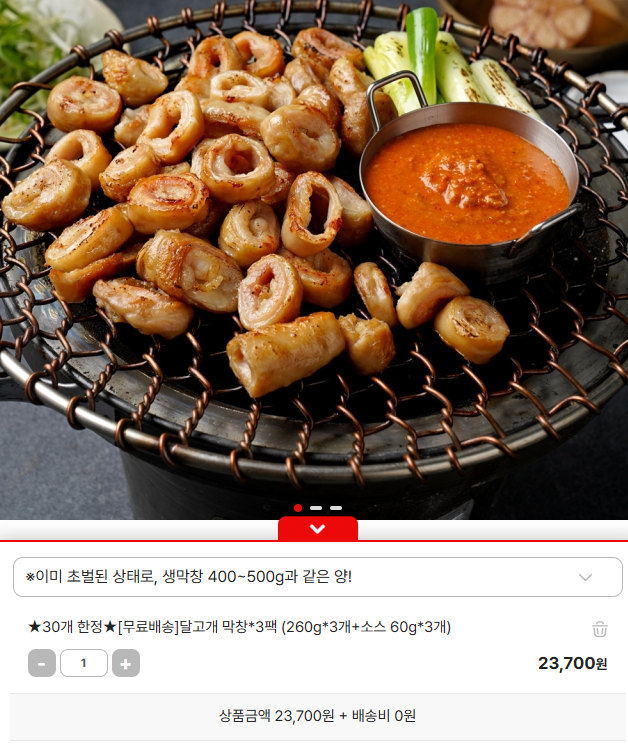Open the product image of grilled makchang
The width and height of the screenshot is (628, 748).
[x=300, y=250]
